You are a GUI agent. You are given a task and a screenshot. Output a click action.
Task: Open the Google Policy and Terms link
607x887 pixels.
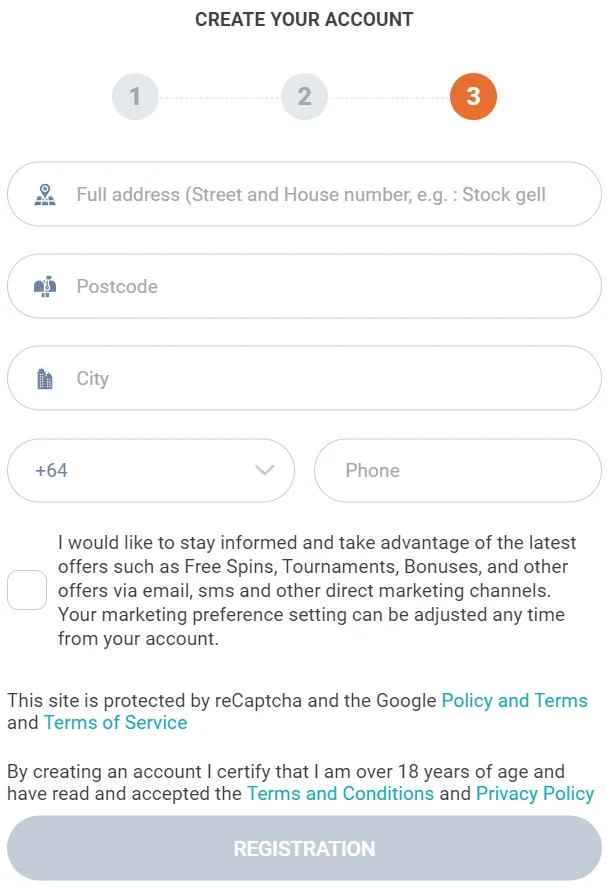(514, 700)
